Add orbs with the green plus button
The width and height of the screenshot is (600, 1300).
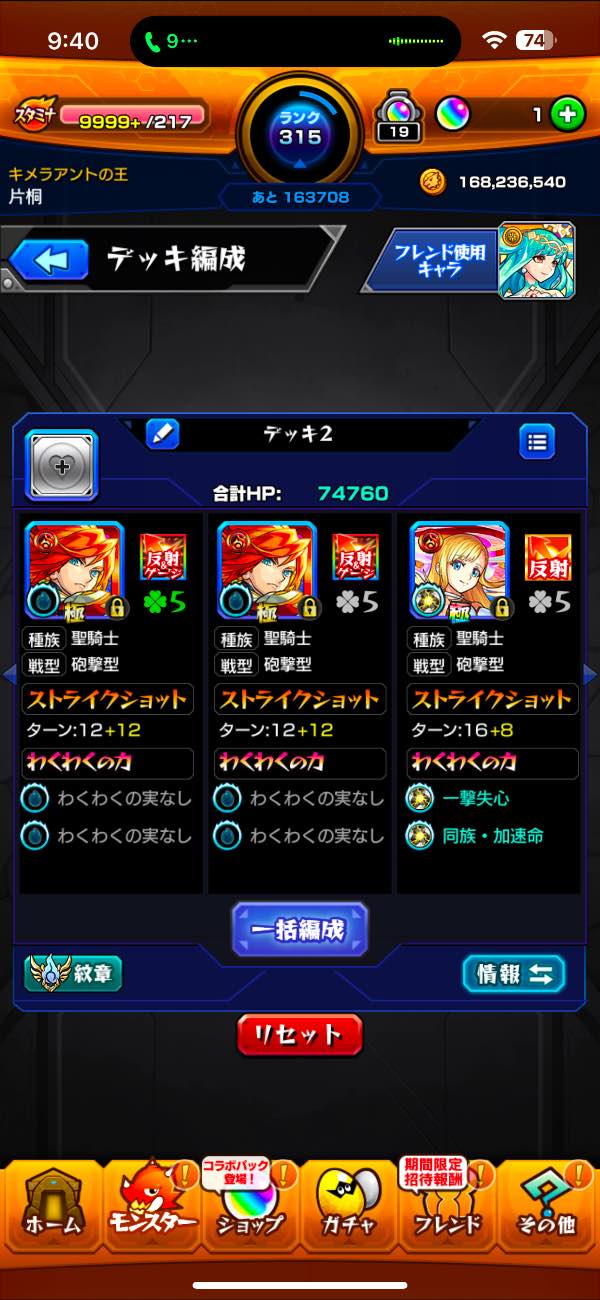[567, 115]
